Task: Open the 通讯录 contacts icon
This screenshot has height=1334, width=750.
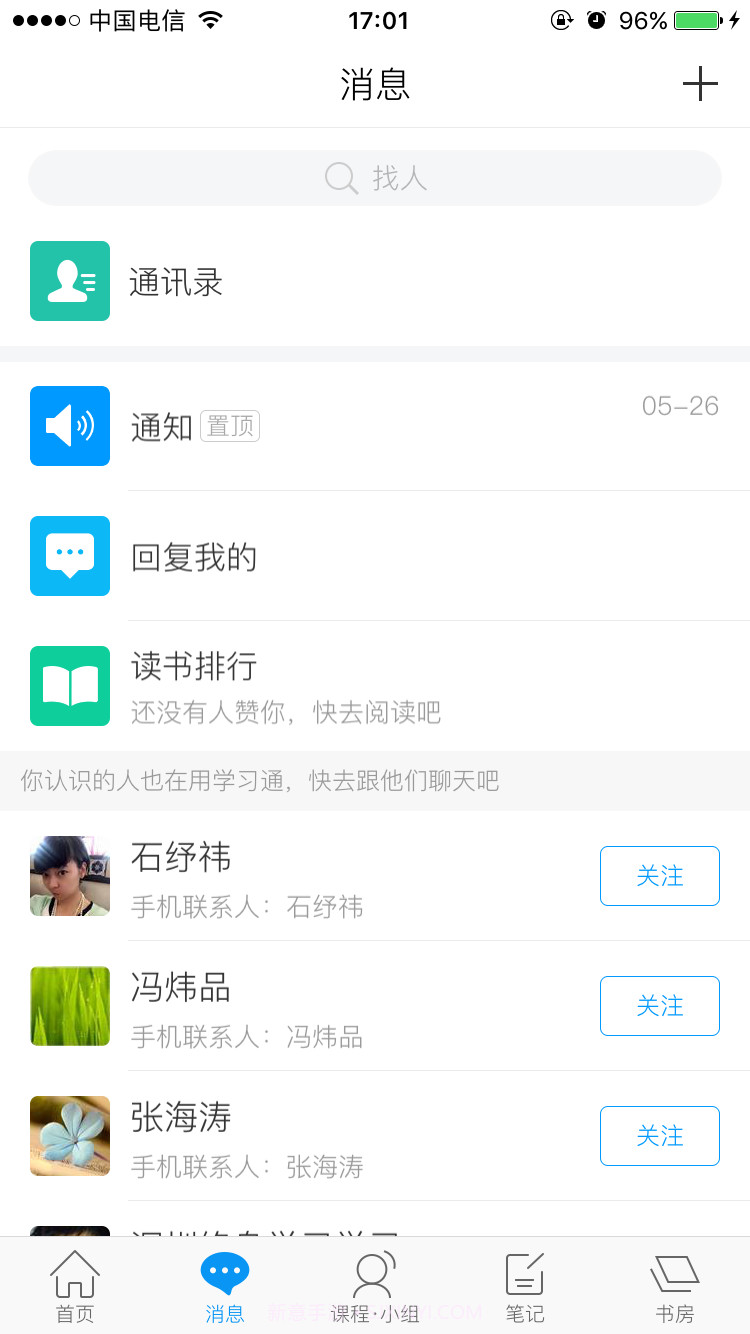Action: pyautogui.click(x=70, y=281)
